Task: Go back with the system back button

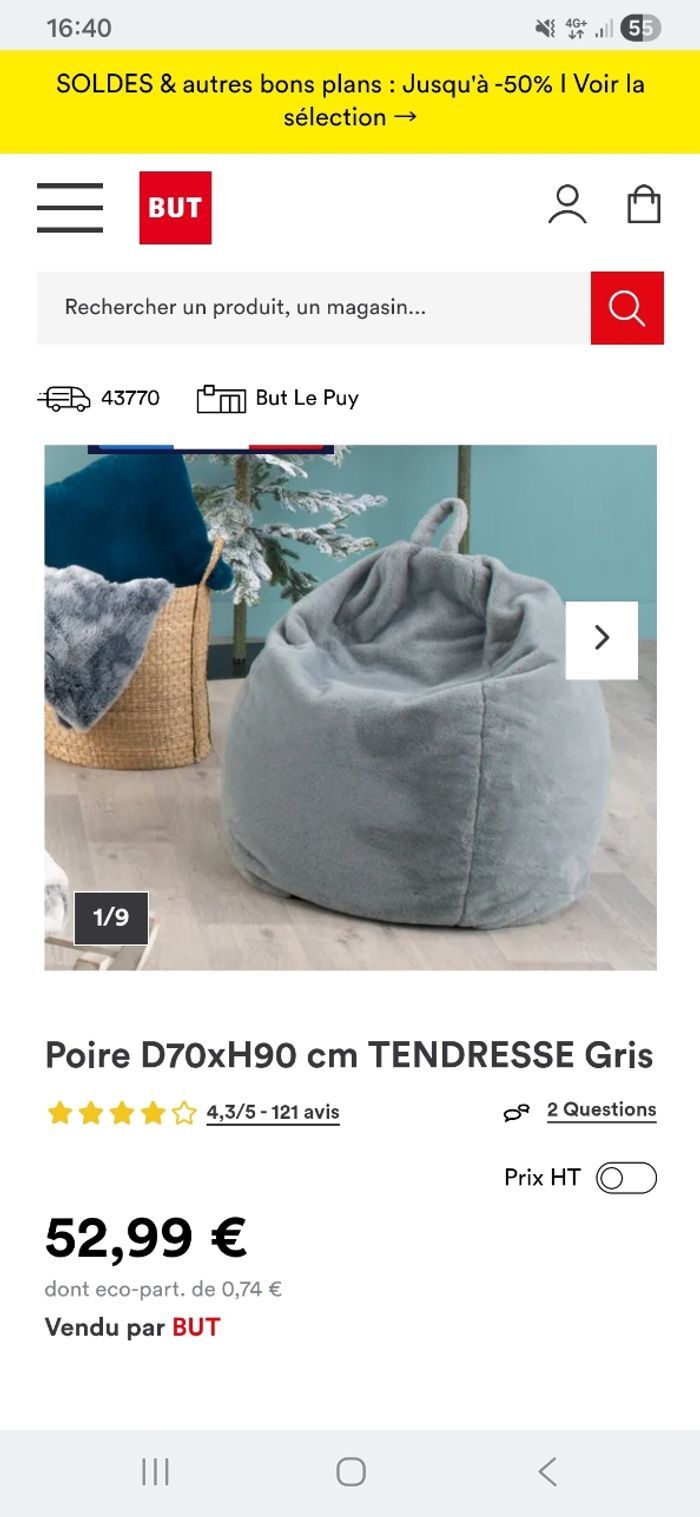Action: point(547,1471)
